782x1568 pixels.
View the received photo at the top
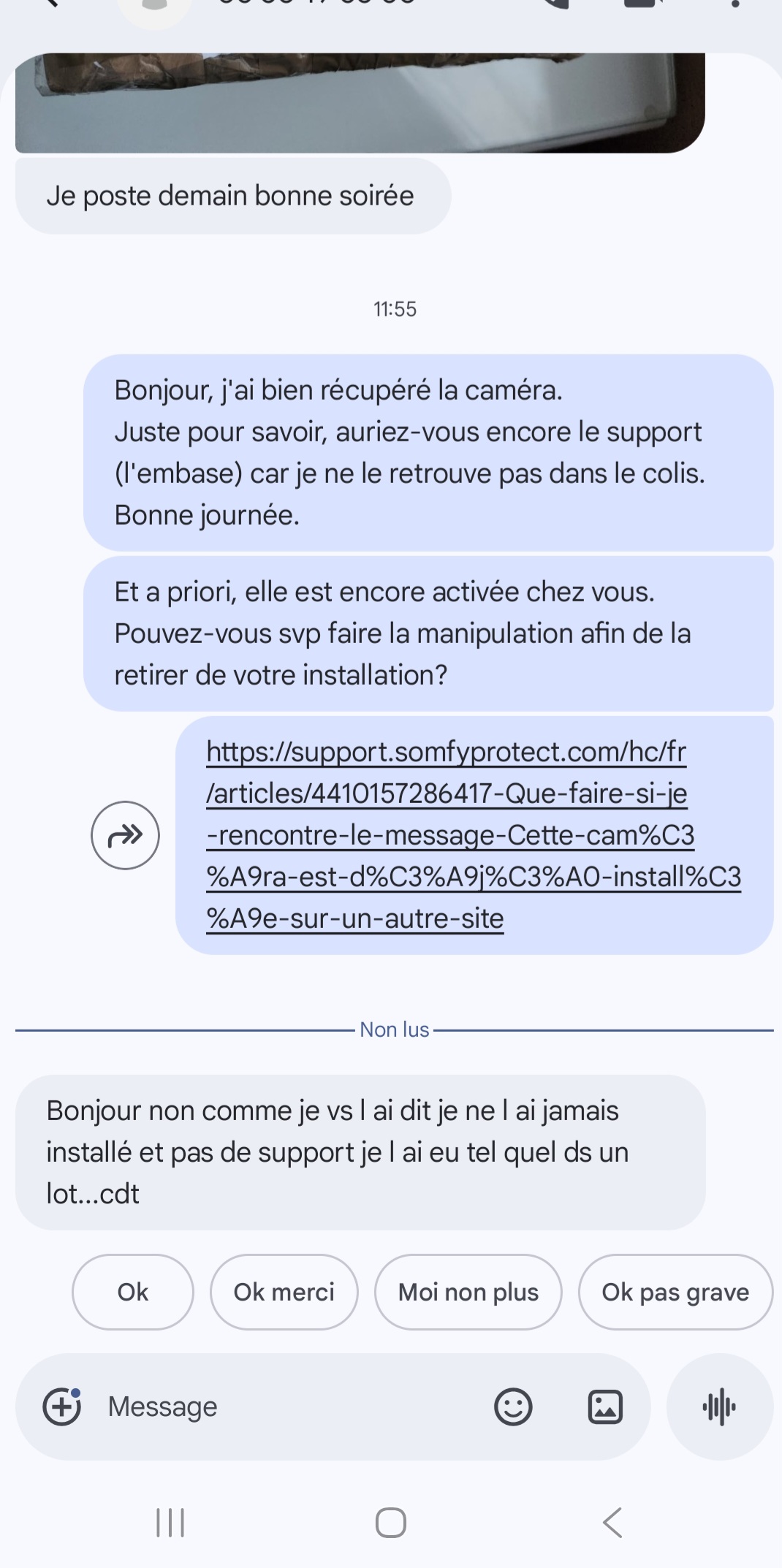pyautogui.click(x=360, y=102)
